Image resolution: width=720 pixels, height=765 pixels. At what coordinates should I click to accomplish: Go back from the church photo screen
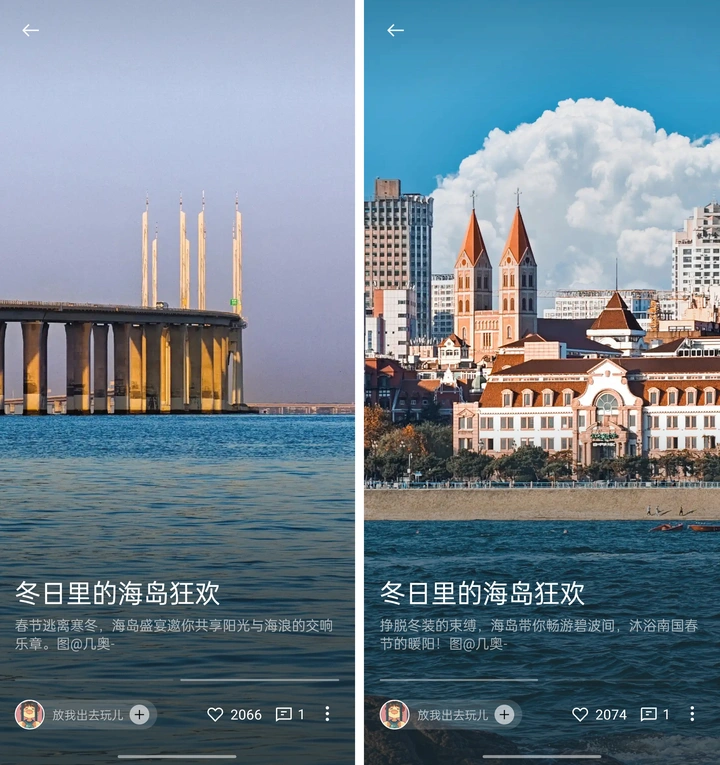pyautogui.click(x=396, y=30)
